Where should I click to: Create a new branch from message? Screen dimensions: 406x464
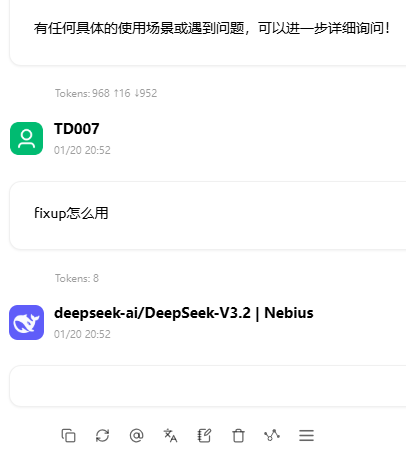(272, 435)
